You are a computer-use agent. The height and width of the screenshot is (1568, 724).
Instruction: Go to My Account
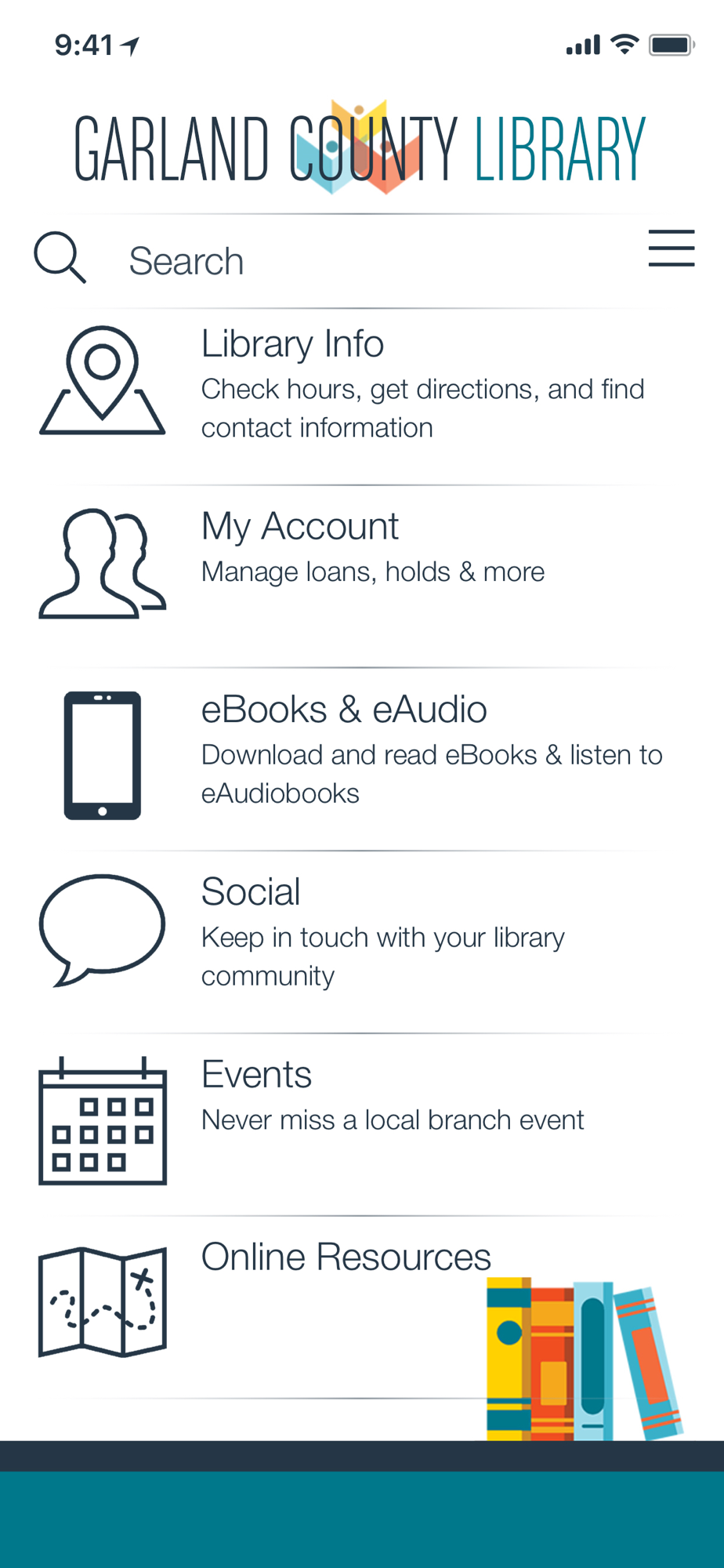click(362, 576)
